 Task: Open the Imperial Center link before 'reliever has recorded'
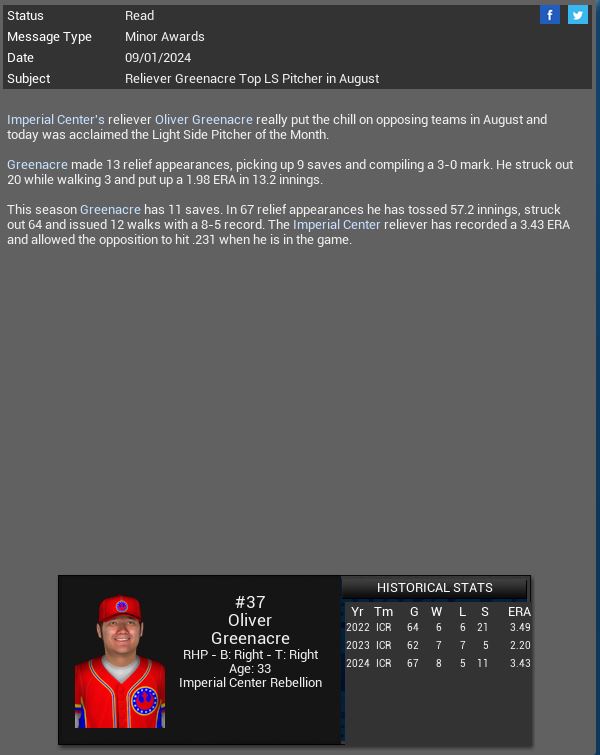336,224
